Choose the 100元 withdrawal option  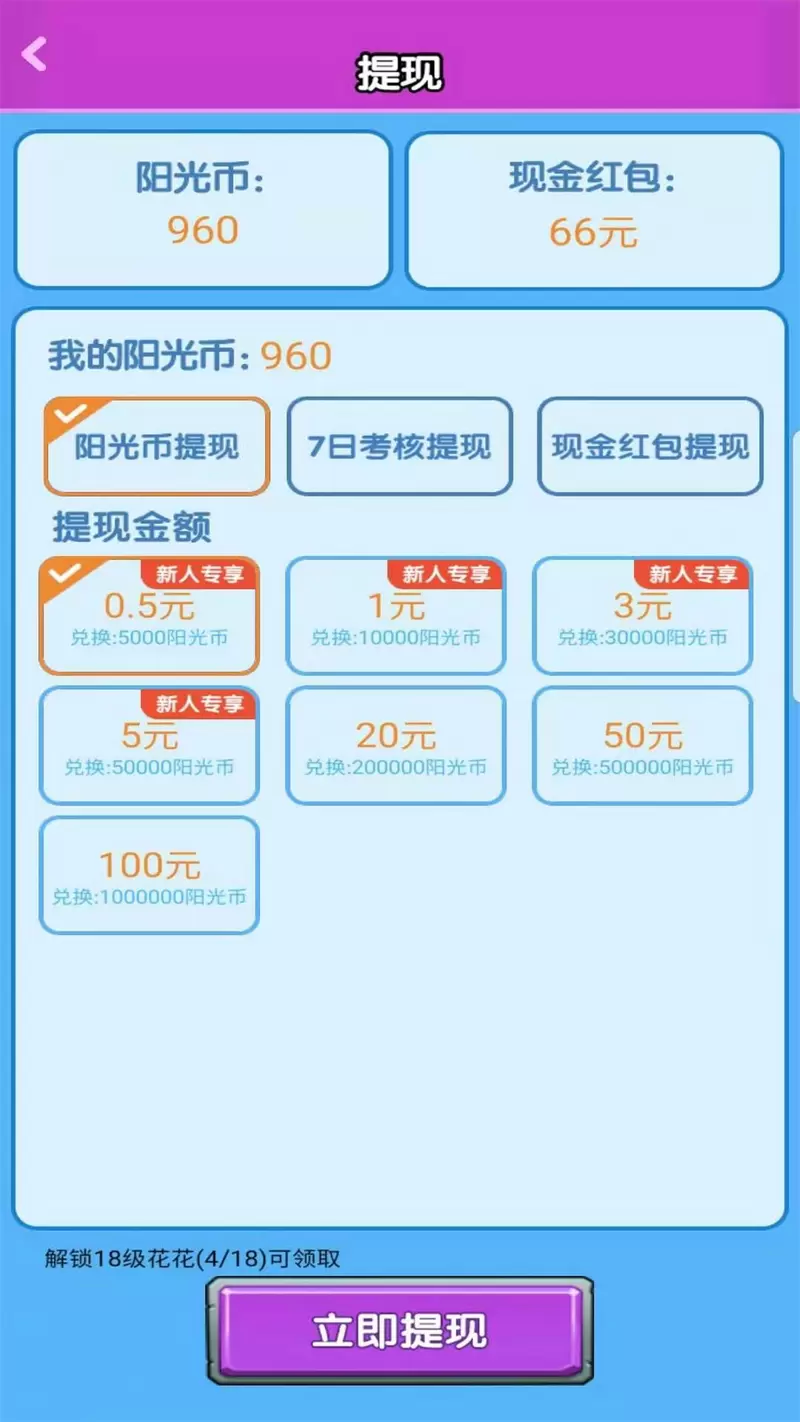149,876
